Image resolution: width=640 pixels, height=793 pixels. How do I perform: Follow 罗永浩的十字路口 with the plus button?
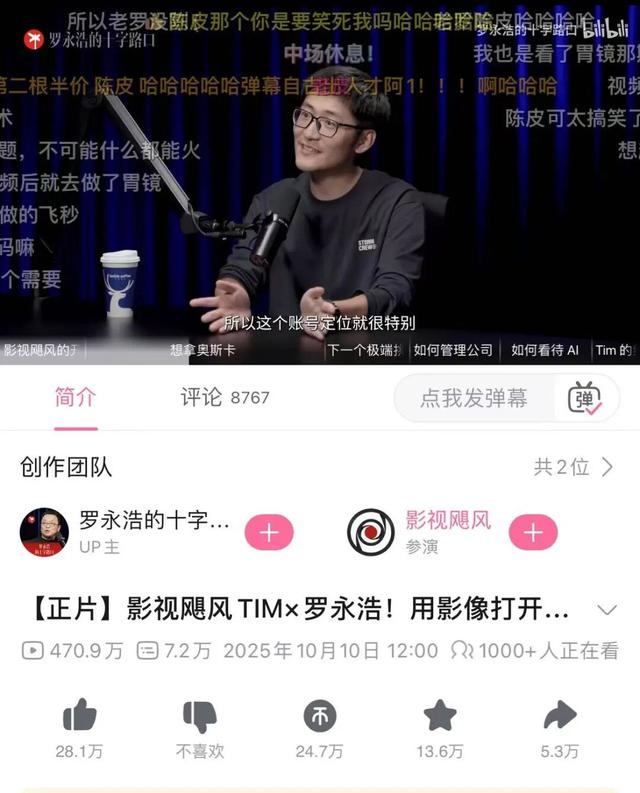[x=269, y=532]
